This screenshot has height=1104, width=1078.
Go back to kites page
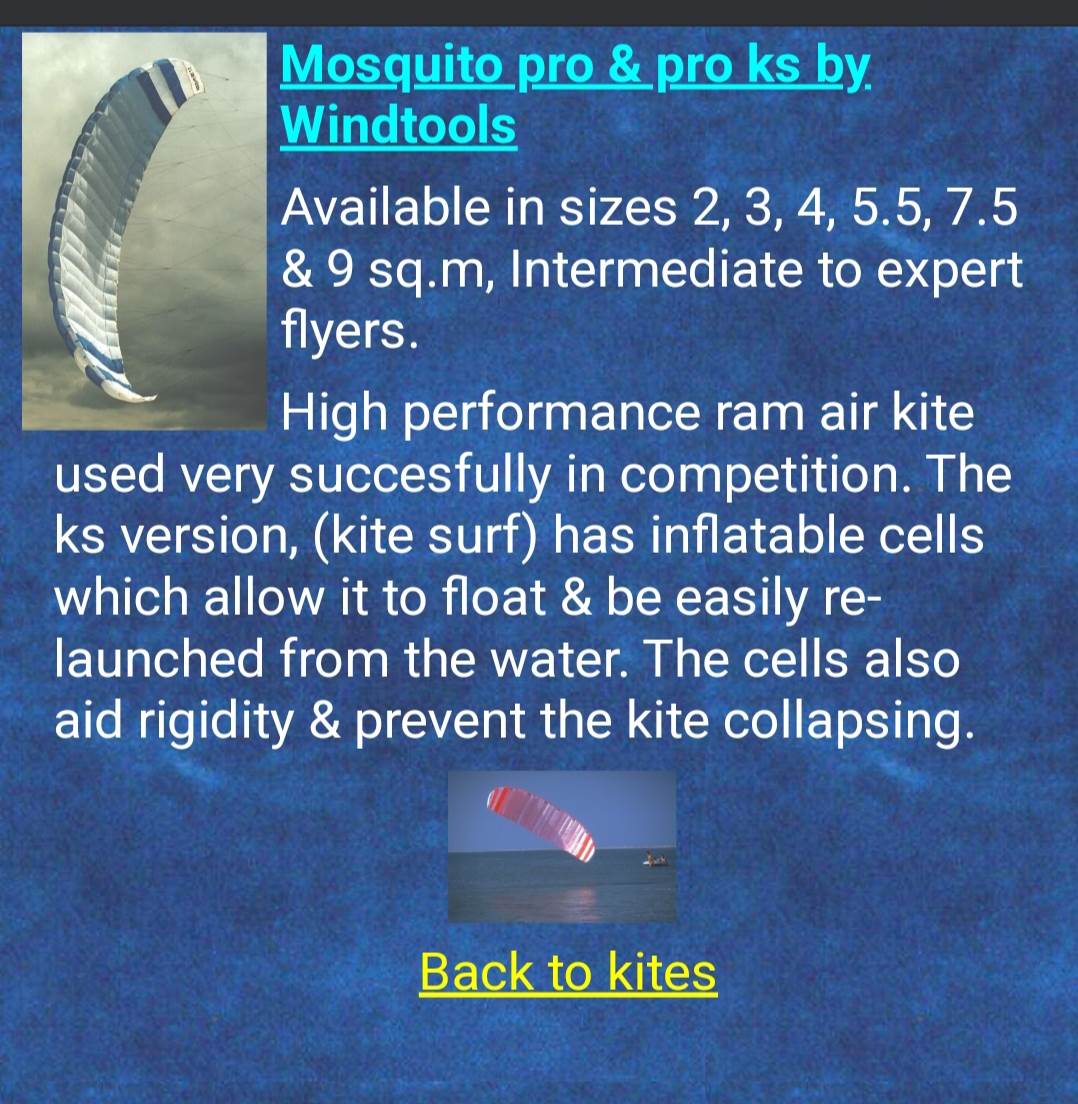(568, 972)
